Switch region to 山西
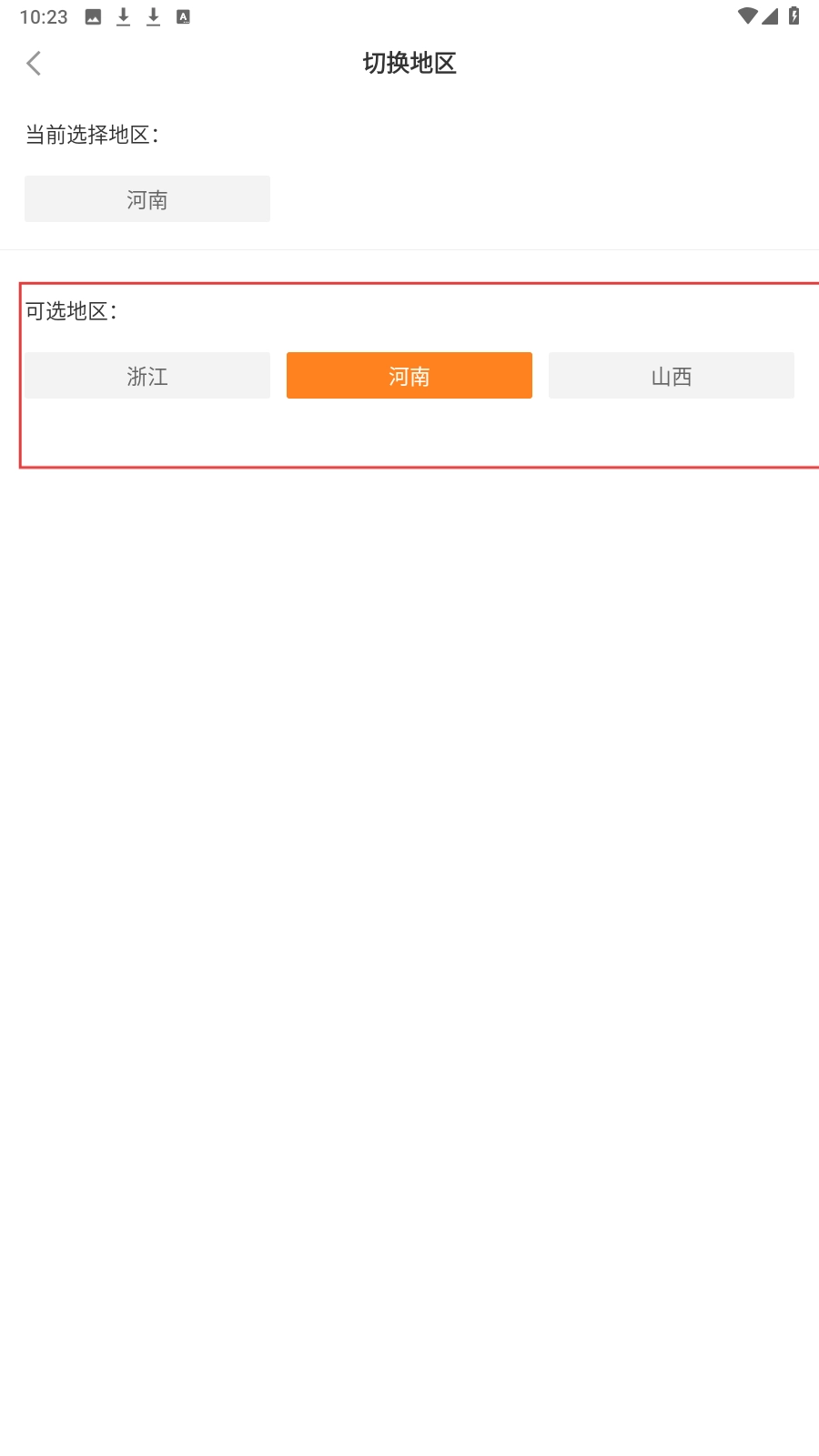This screenshot has height=1456, width=819. pos(671,376)
